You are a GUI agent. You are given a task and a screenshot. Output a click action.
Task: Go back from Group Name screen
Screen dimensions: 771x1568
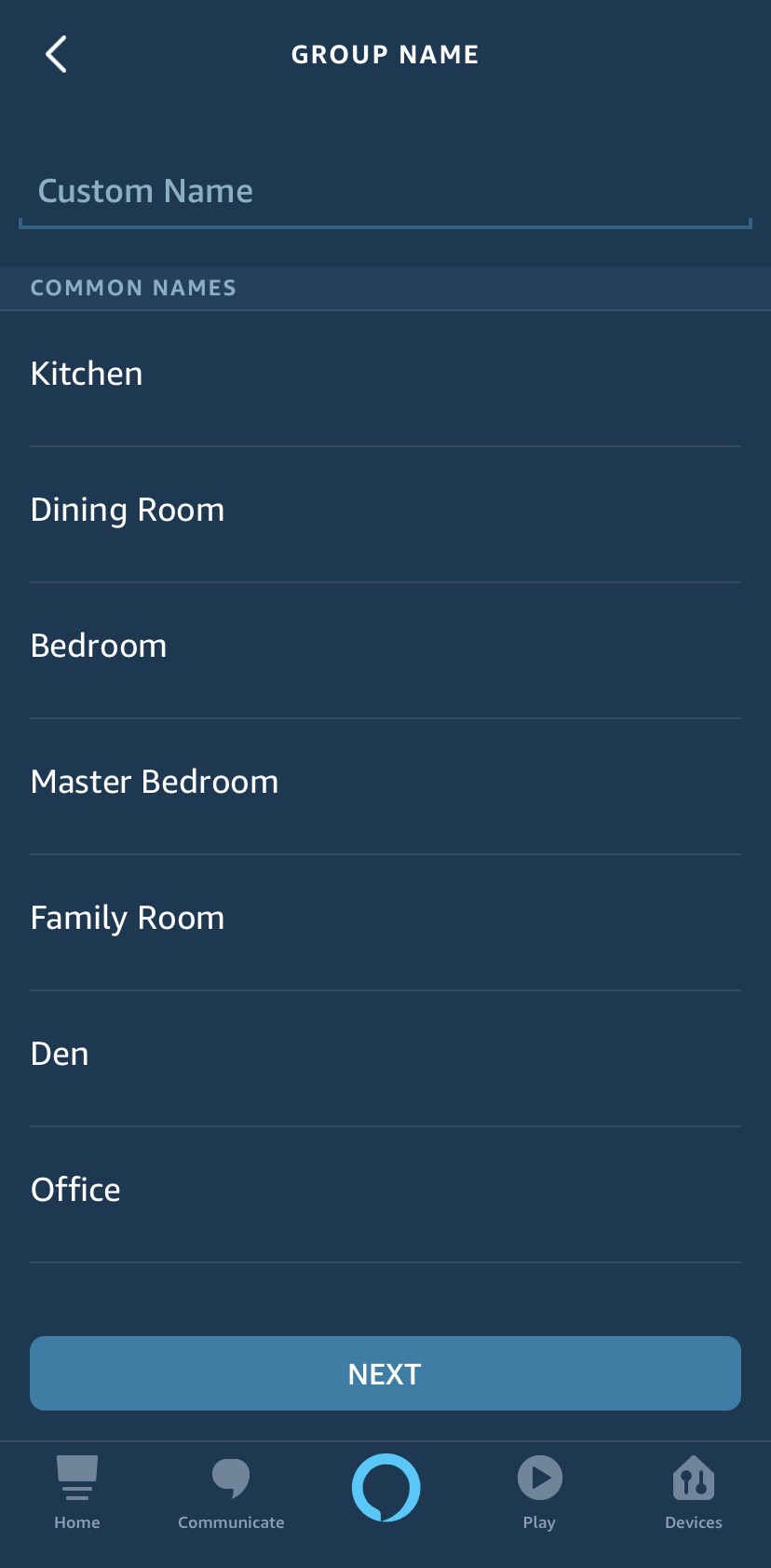click(x=56, y=54)
